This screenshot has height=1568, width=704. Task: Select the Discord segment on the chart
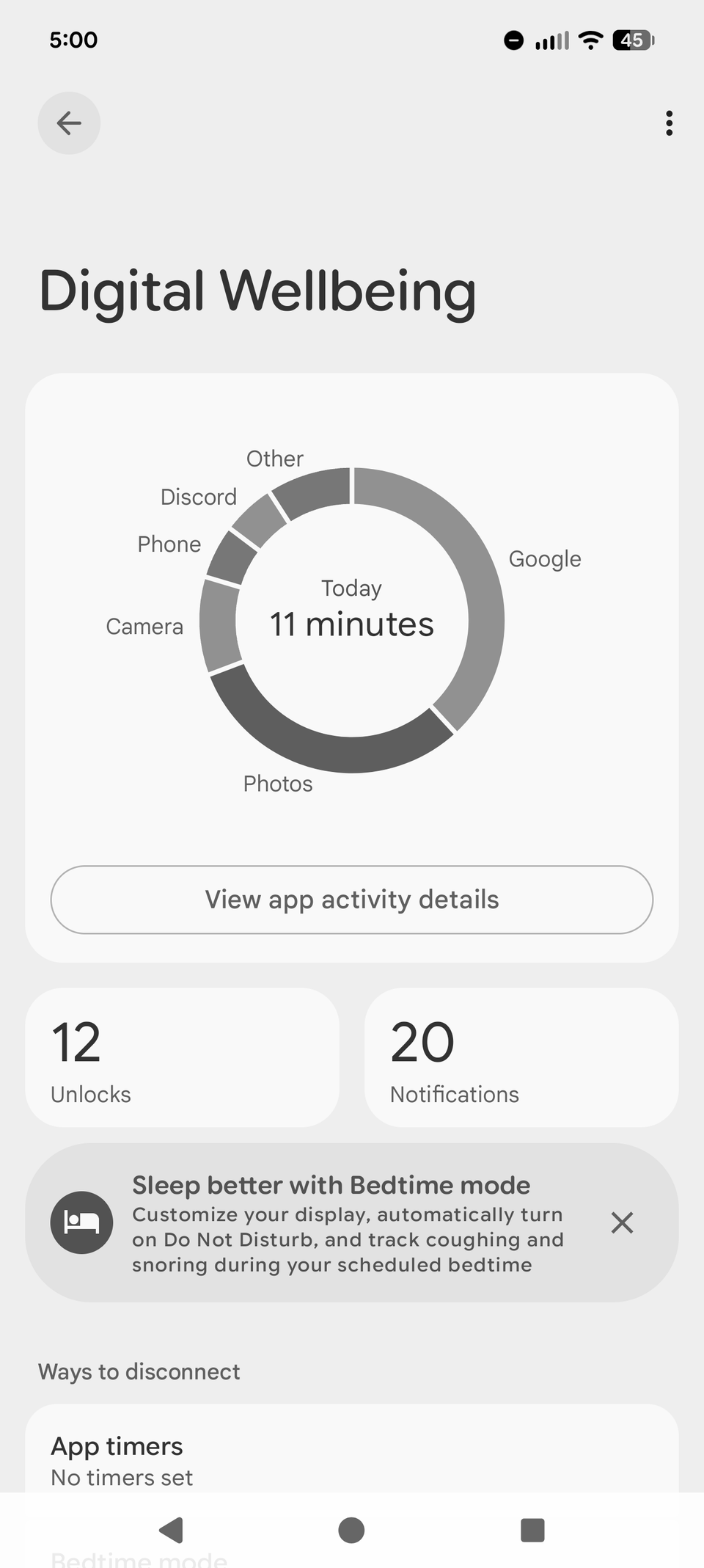pyautogui.click(x=257, y=517)
